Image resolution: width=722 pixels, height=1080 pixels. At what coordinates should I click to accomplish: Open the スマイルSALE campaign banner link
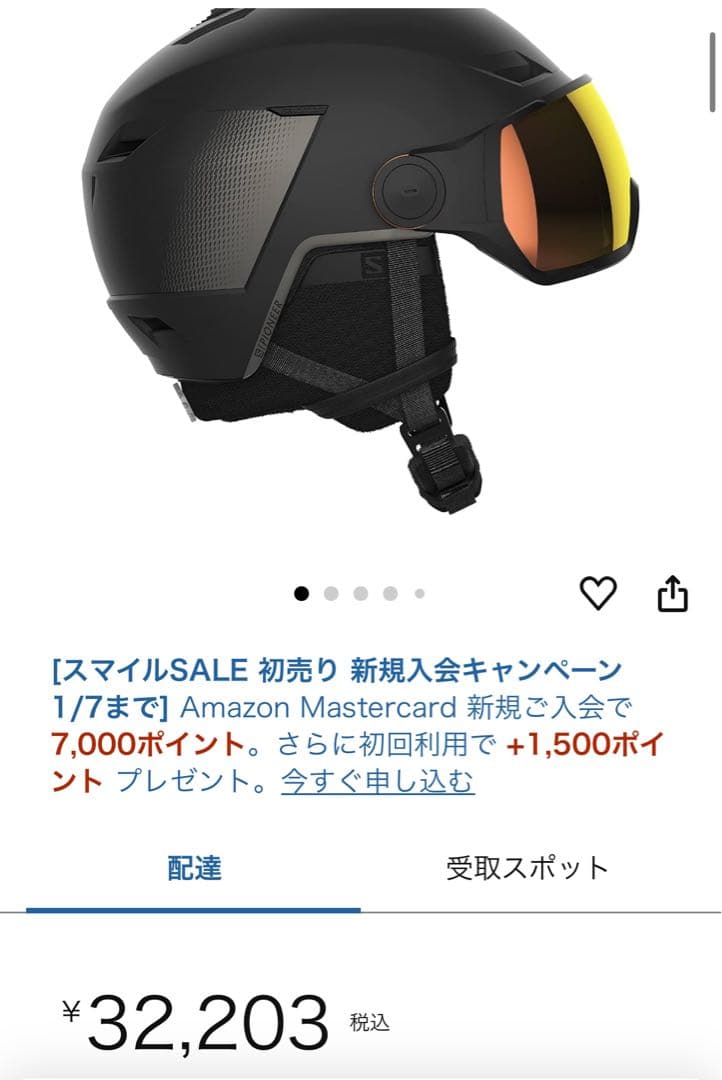pyautogui.click(x=336, y=669)
